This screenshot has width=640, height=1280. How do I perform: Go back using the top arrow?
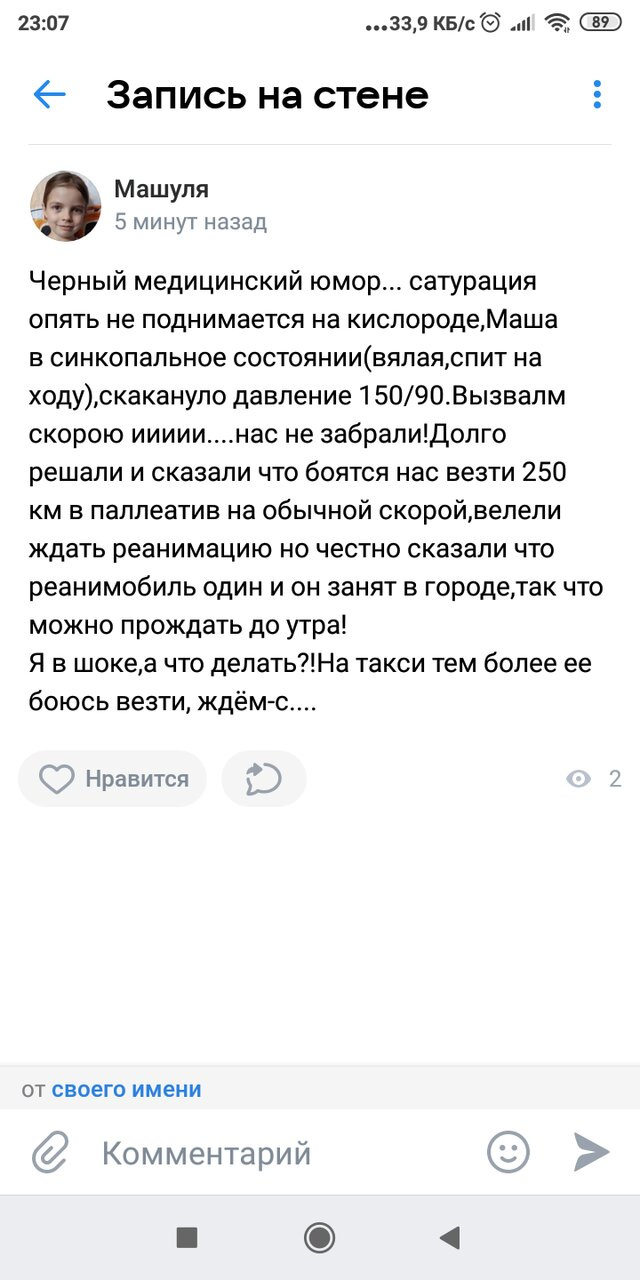coord(49,95)
